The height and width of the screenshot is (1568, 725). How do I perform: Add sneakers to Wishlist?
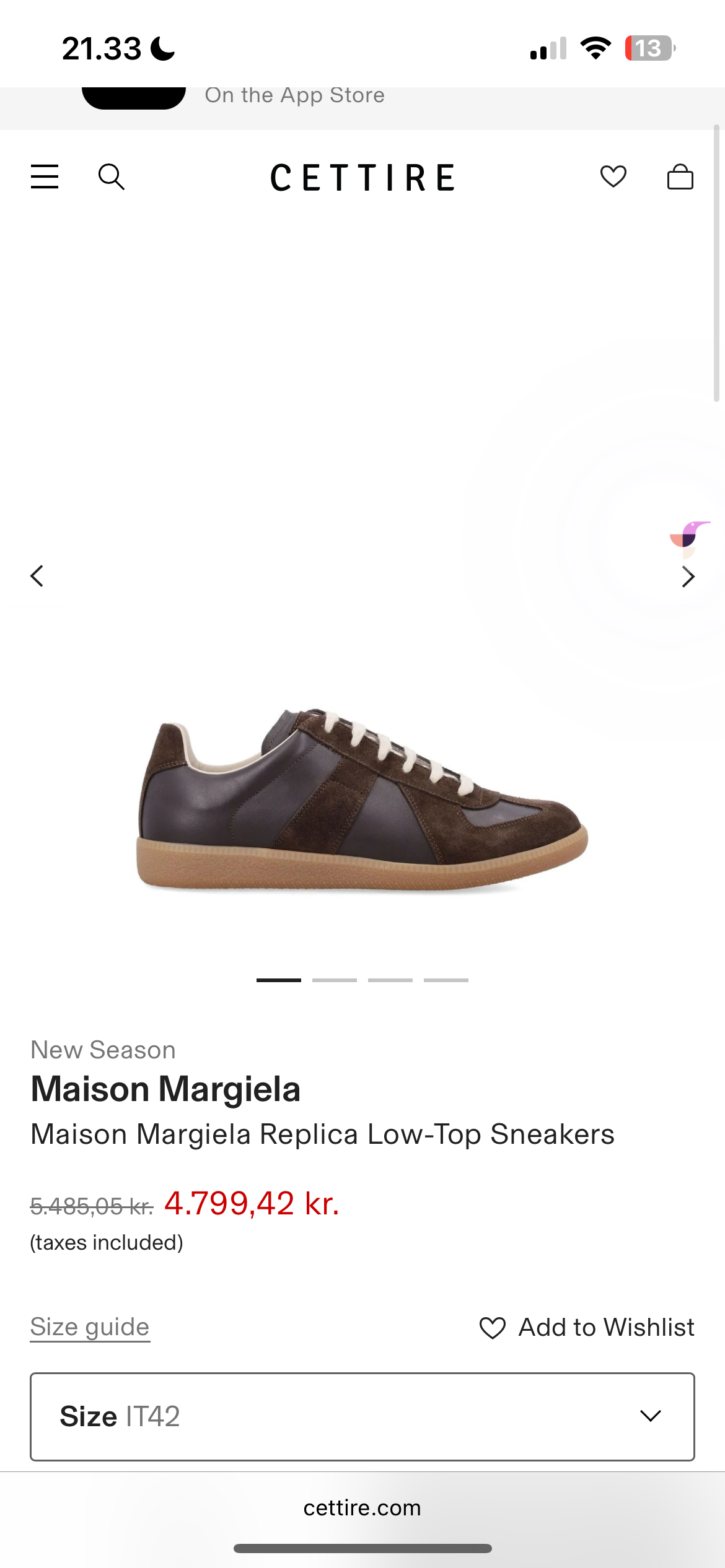(587, 1327)
